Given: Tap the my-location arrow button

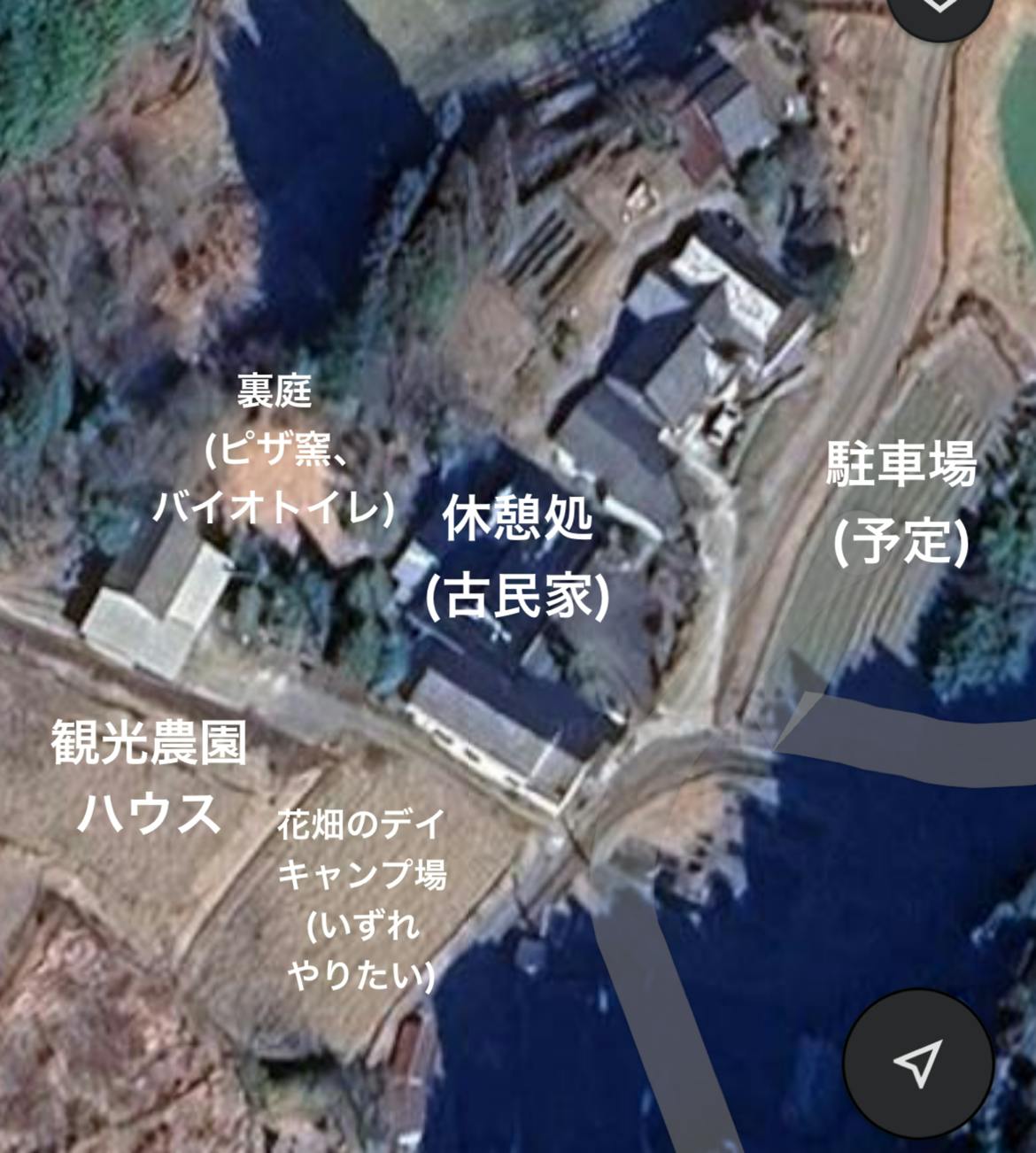Looking at the screenshot, I should point(917,1063).
